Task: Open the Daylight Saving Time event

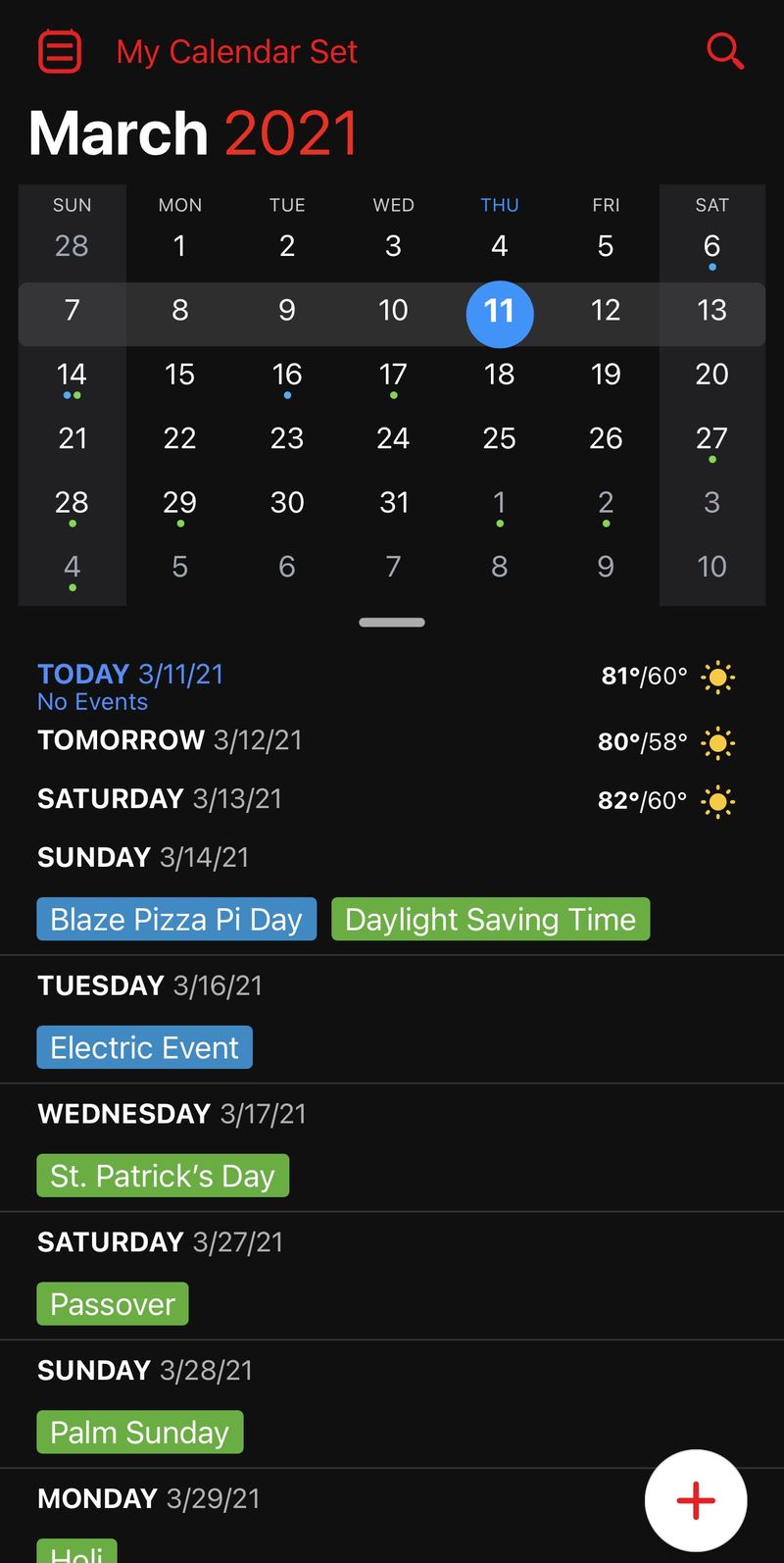Action: [x=491, y=919]
